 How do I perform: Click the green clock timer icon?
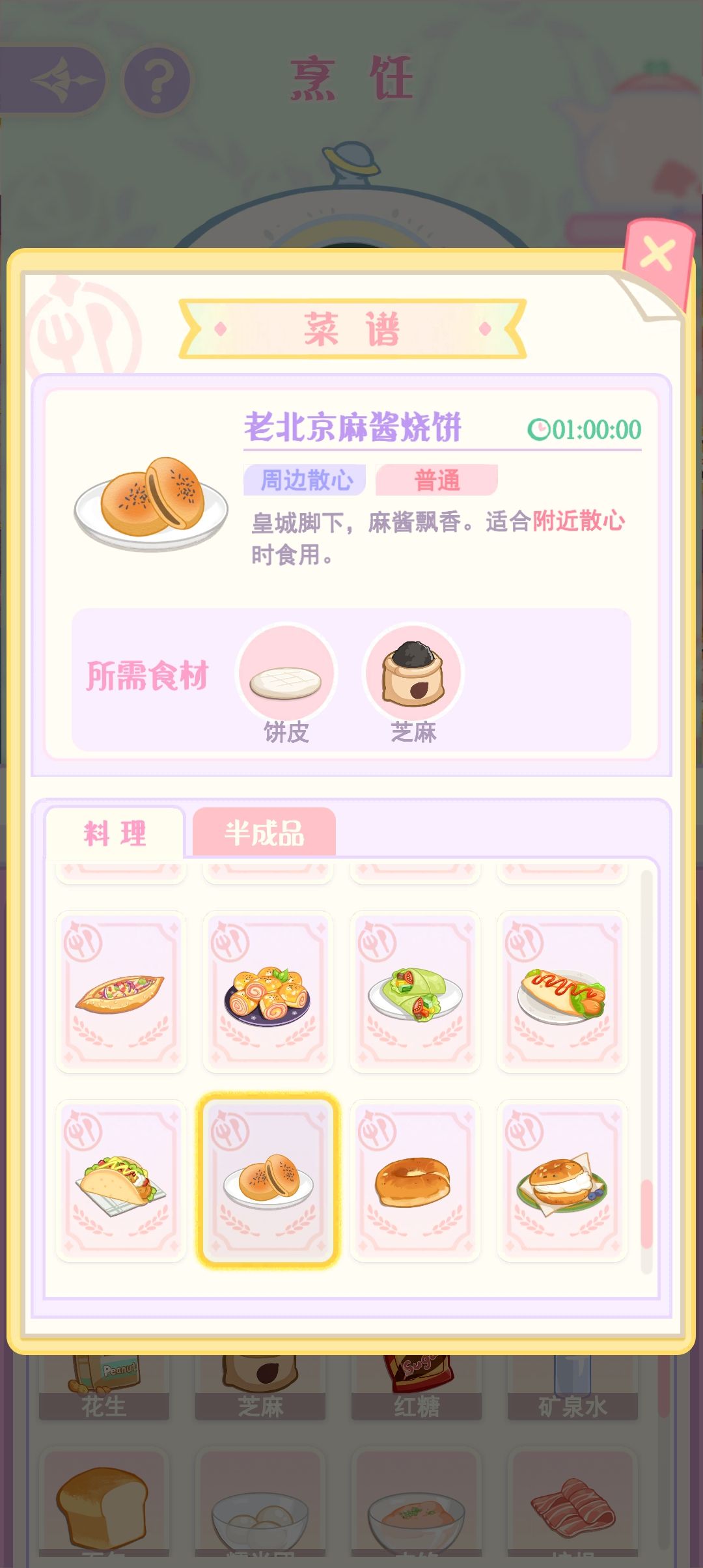click(540, 430)
